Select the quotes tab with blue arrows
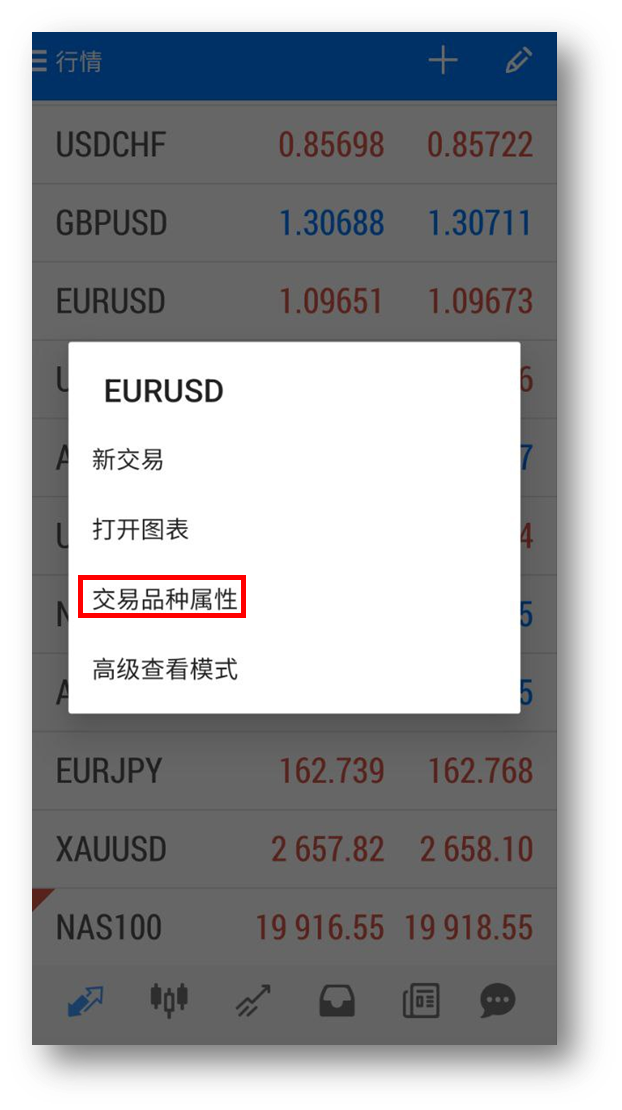The width and height of the screenshot is (622, 1110). (x=86, y=1001)
